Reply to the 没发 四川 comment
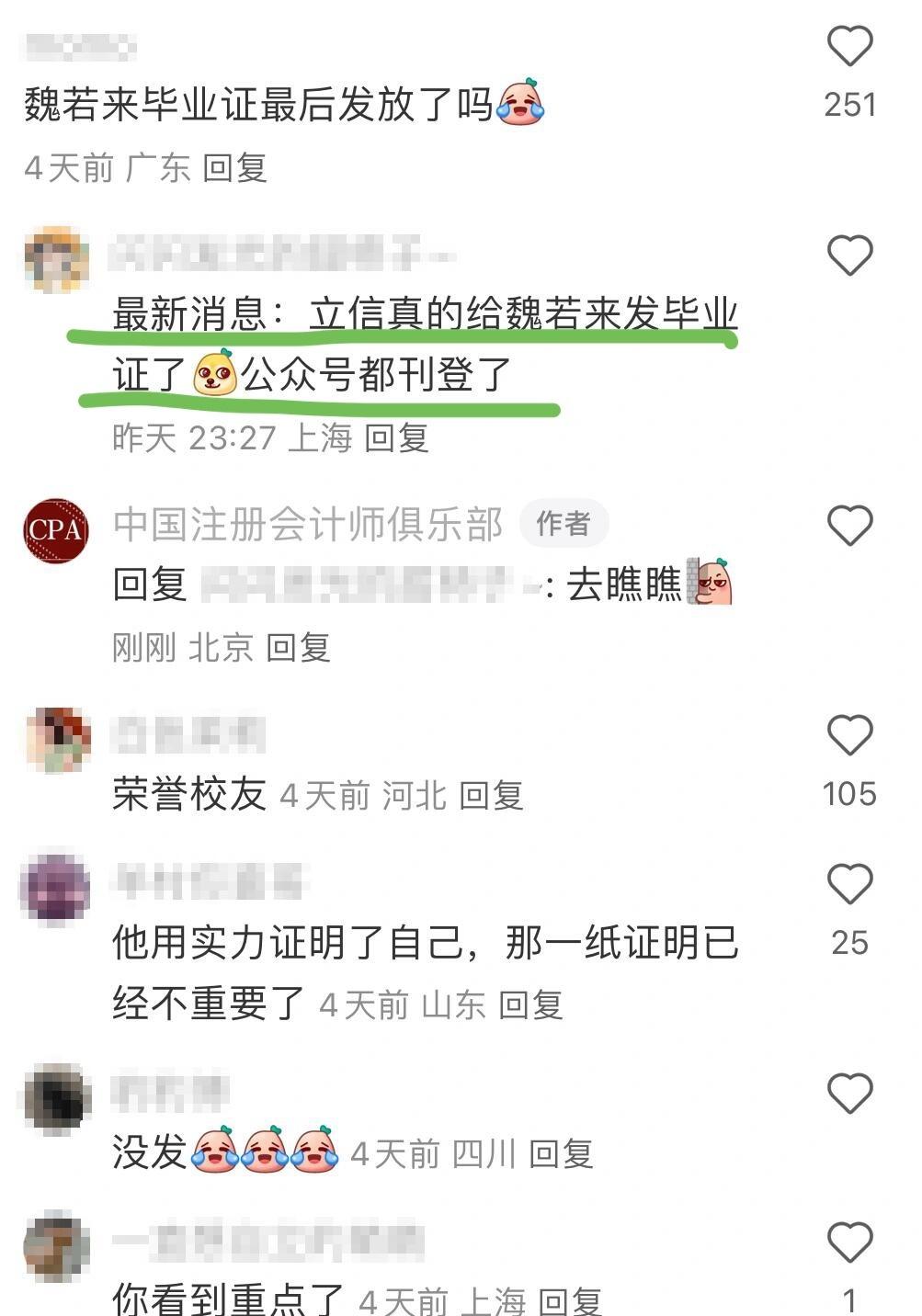Image resolution: width=922 pixels, height=1316 pixels. (x=561, y=1154)
